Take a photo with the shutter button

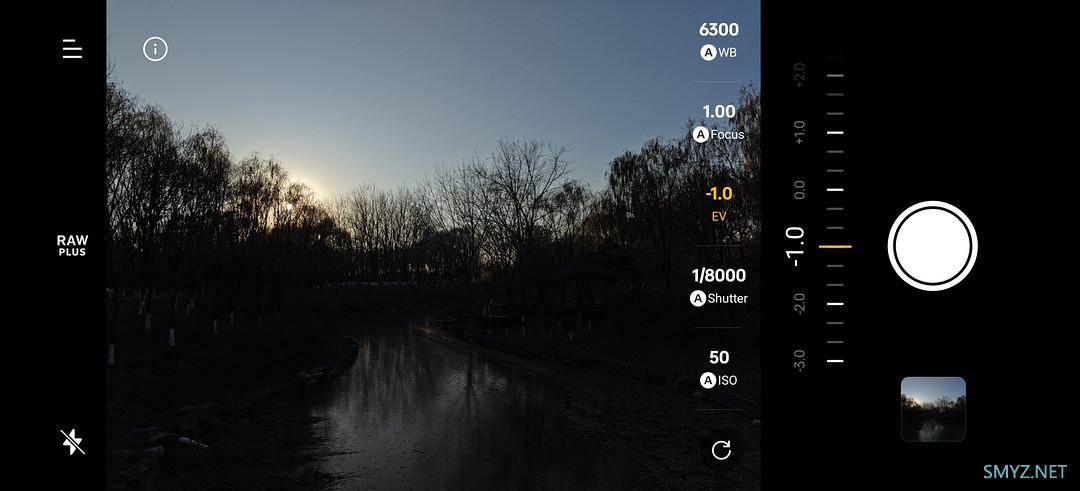[932, 246]
